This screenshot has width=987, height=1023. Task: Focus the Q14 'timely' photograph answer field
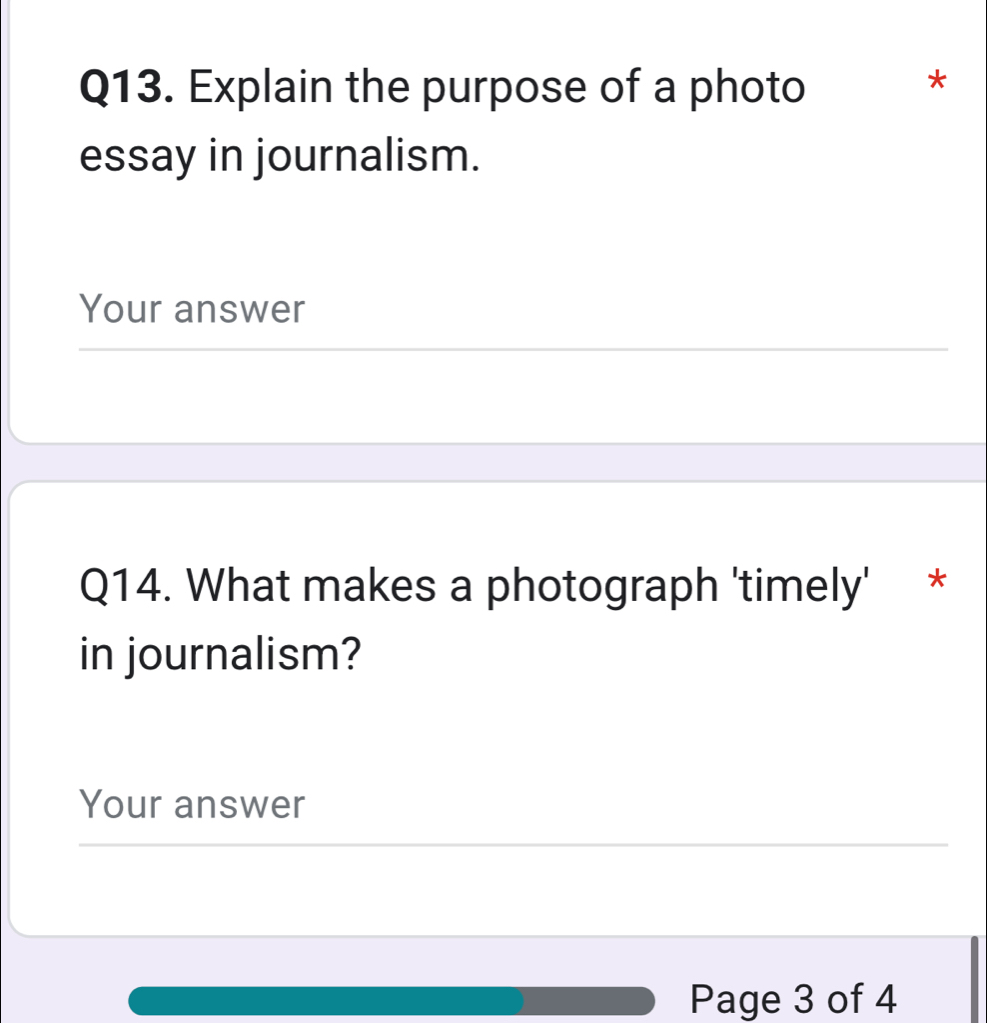510,805
